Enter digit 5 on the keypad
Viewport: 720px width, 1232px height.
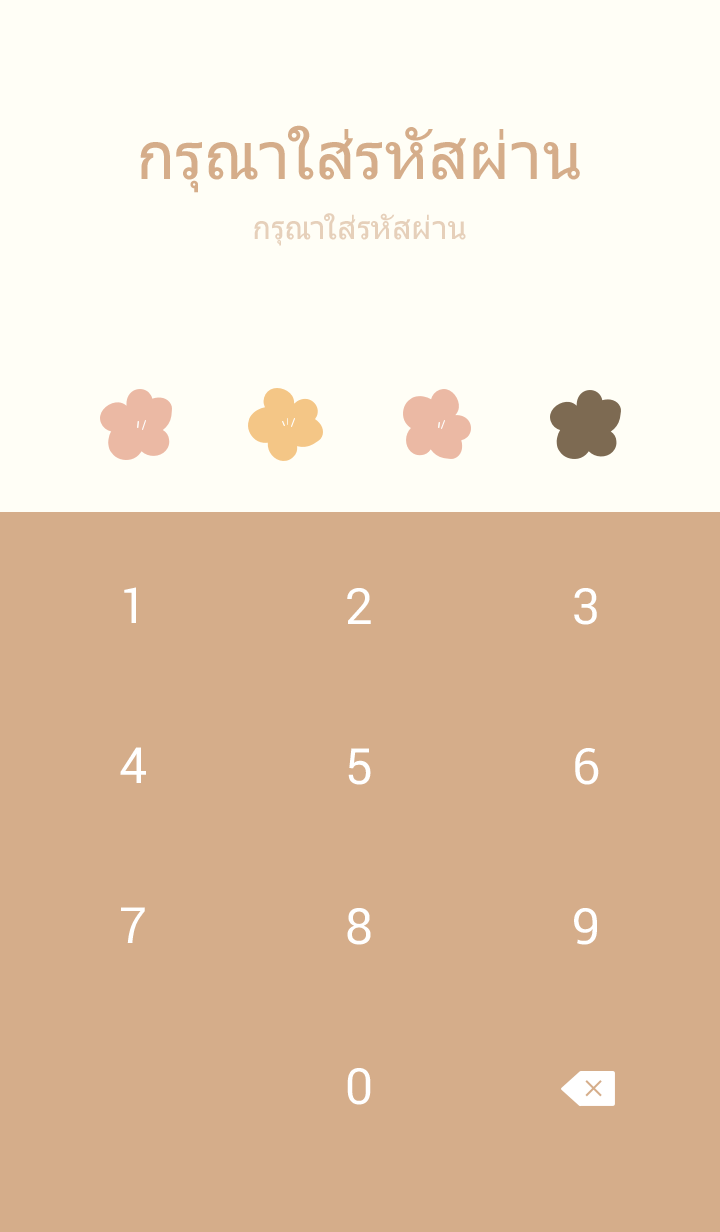coord(359,767)
